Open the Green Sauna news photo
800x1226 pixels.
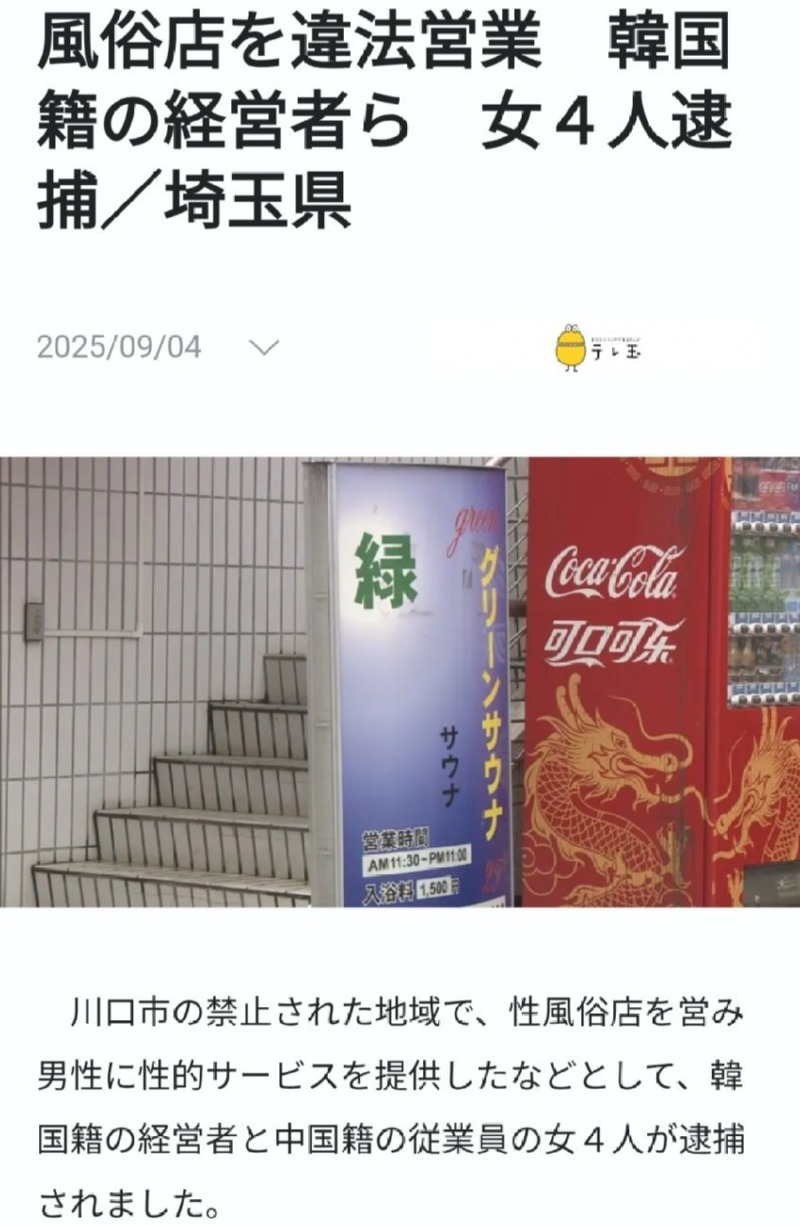coord(400,682)
